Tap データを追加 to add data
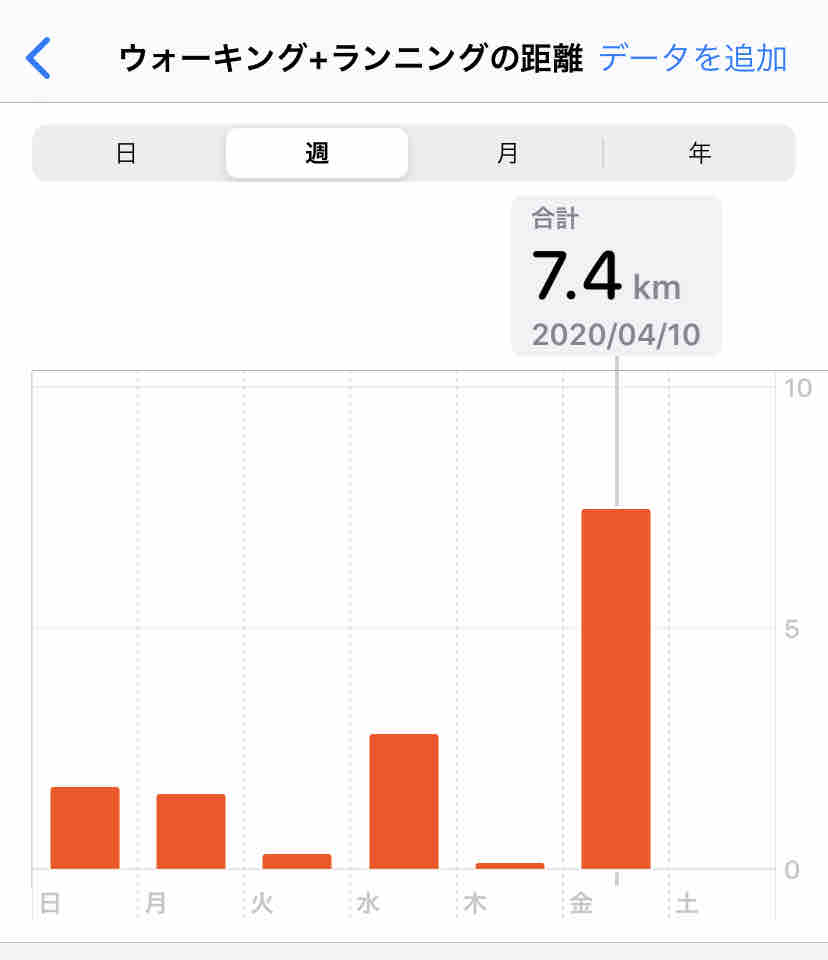Image resolution: width=828 pixels, height=960 pixels. 693,58
